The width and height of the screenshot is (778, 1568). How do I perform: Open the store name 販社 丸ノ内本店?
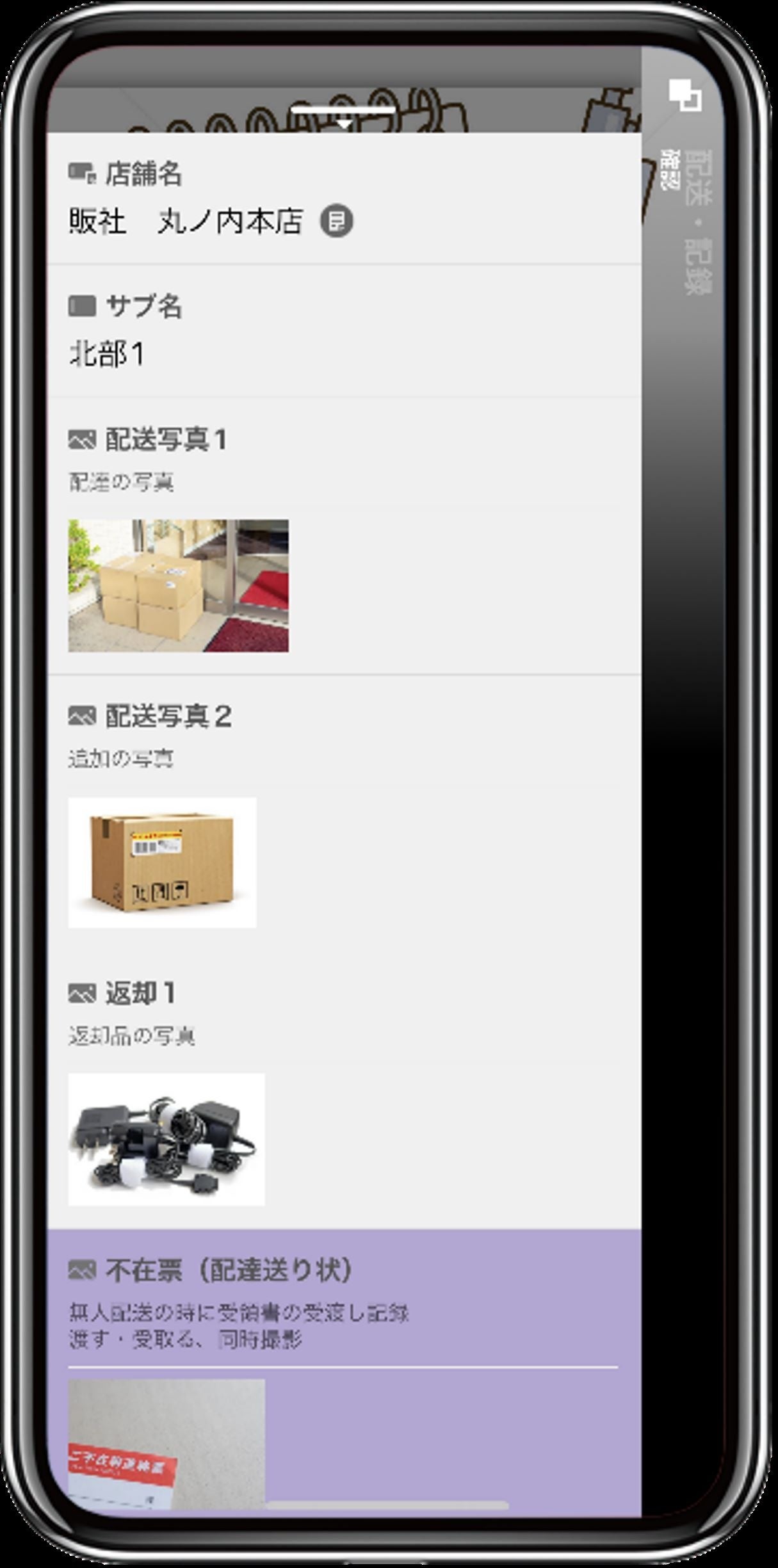[x=186, y=223]
